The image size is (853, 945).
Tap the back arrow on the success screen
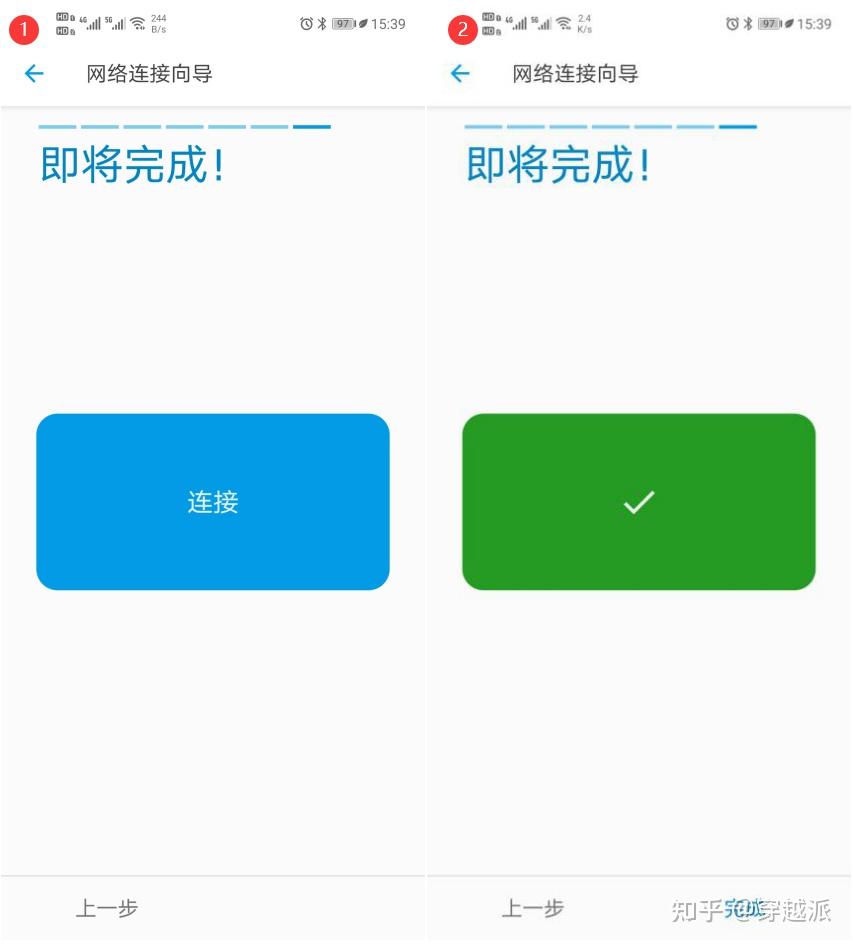click(x=459, y=73)
